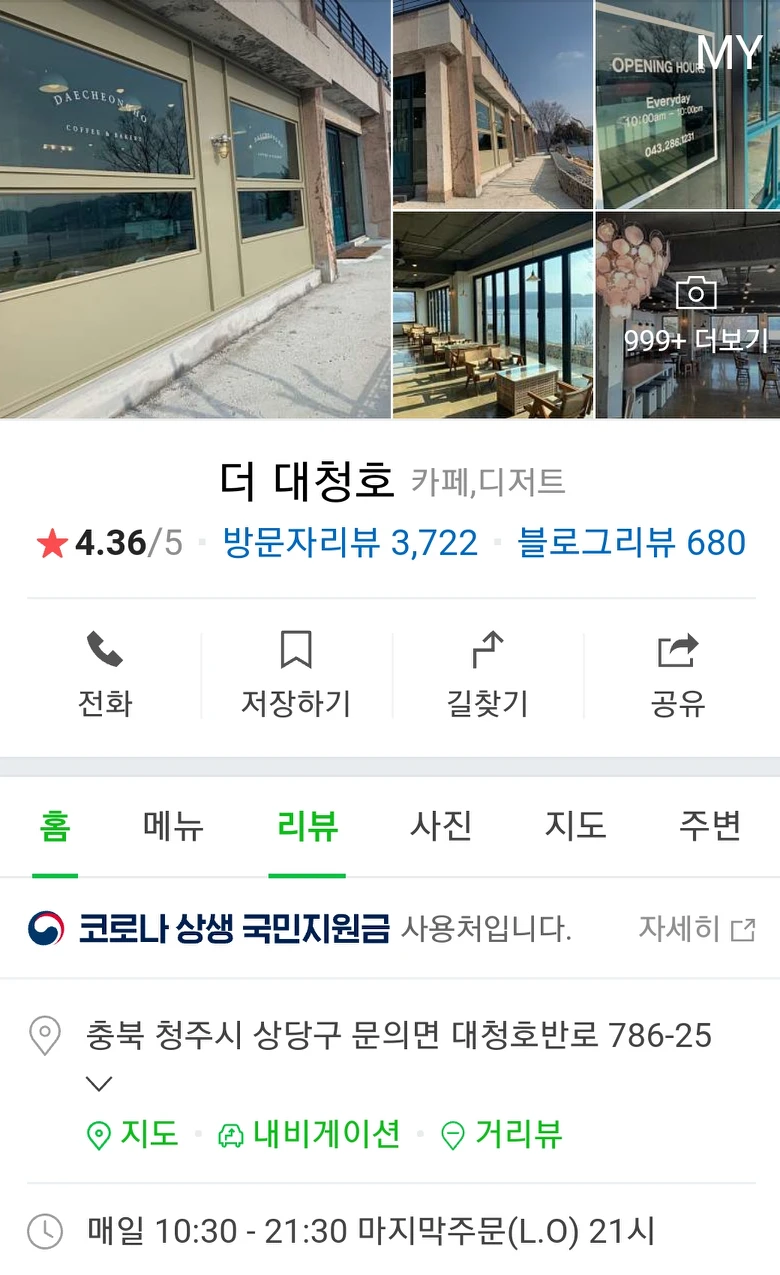
Task: Switch to the 주변 tab
Action: click(x=709, y=826)
